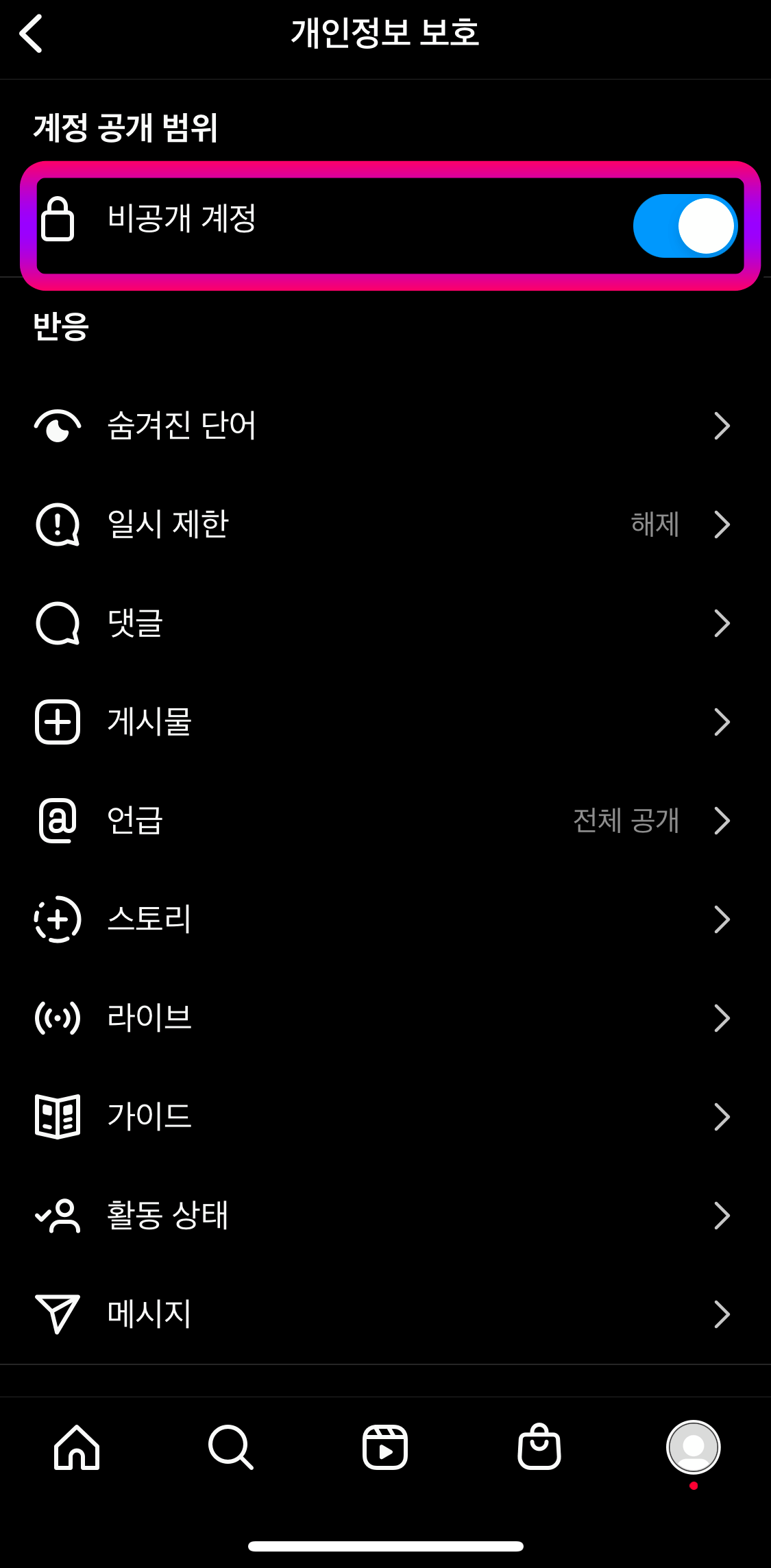Screen dimensions: 771x1568
Task: Open the Shop icon
Action: click(539, 1448)
